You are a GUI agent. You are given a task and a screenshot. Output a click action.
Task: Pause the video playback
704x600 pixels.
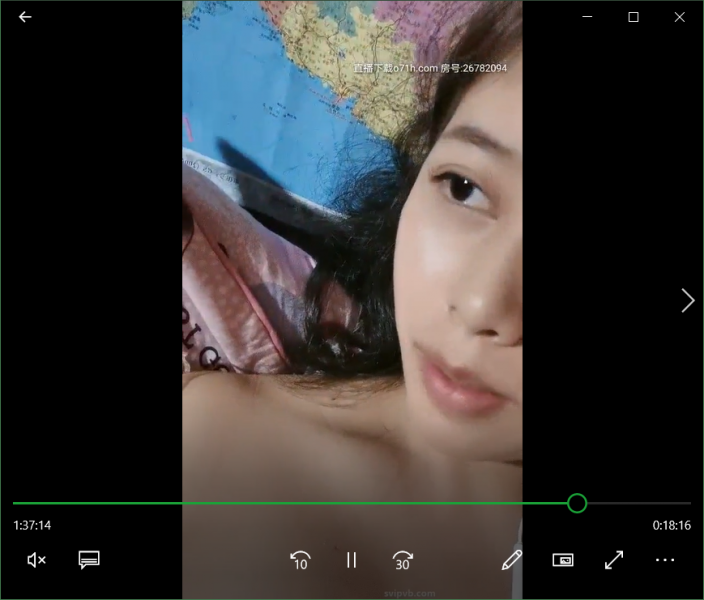tap(351, 560)
